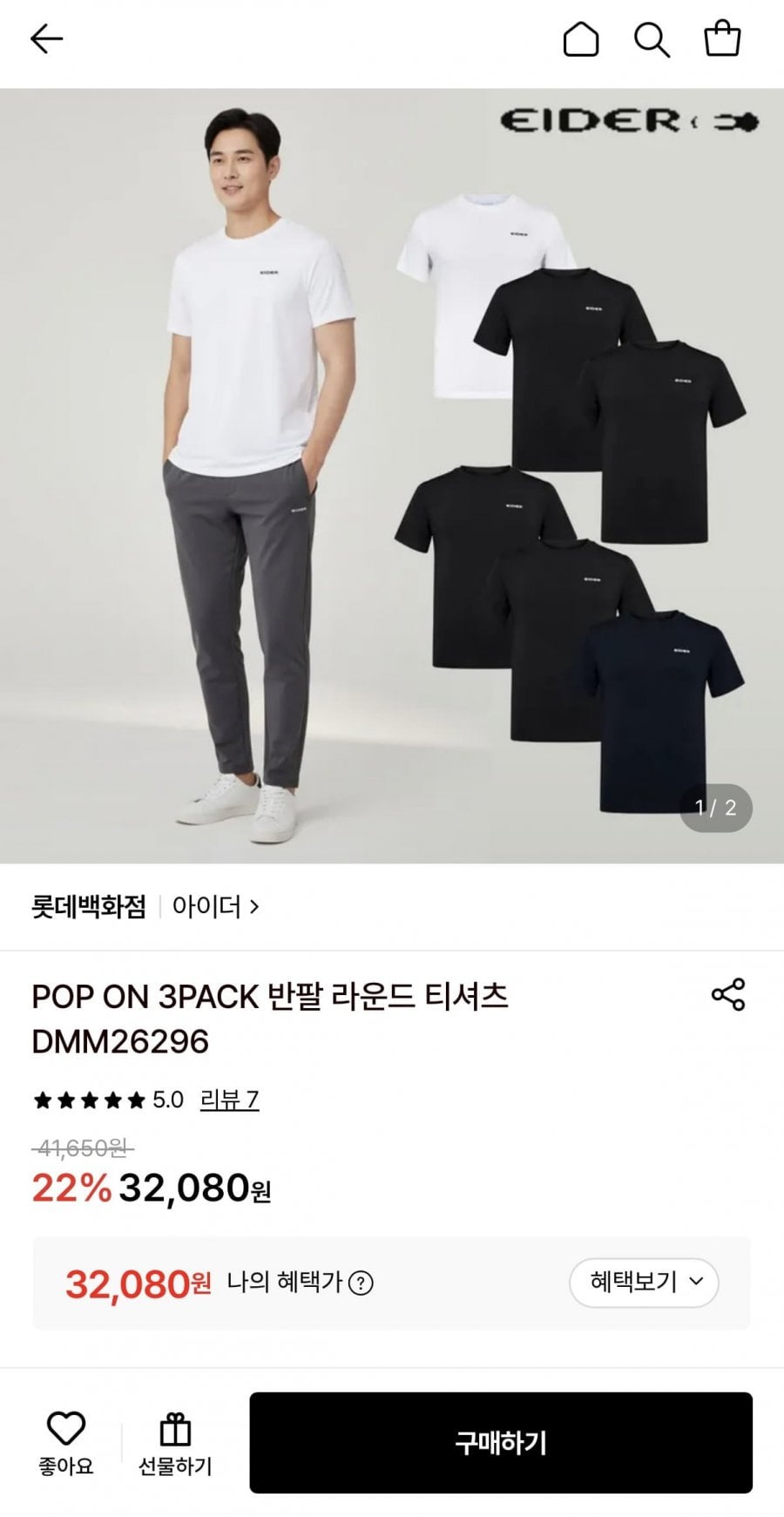Open the 아이더 brand link
Image resolution: width=784 pixels, height=1517 pixels.
pos(215,906)
